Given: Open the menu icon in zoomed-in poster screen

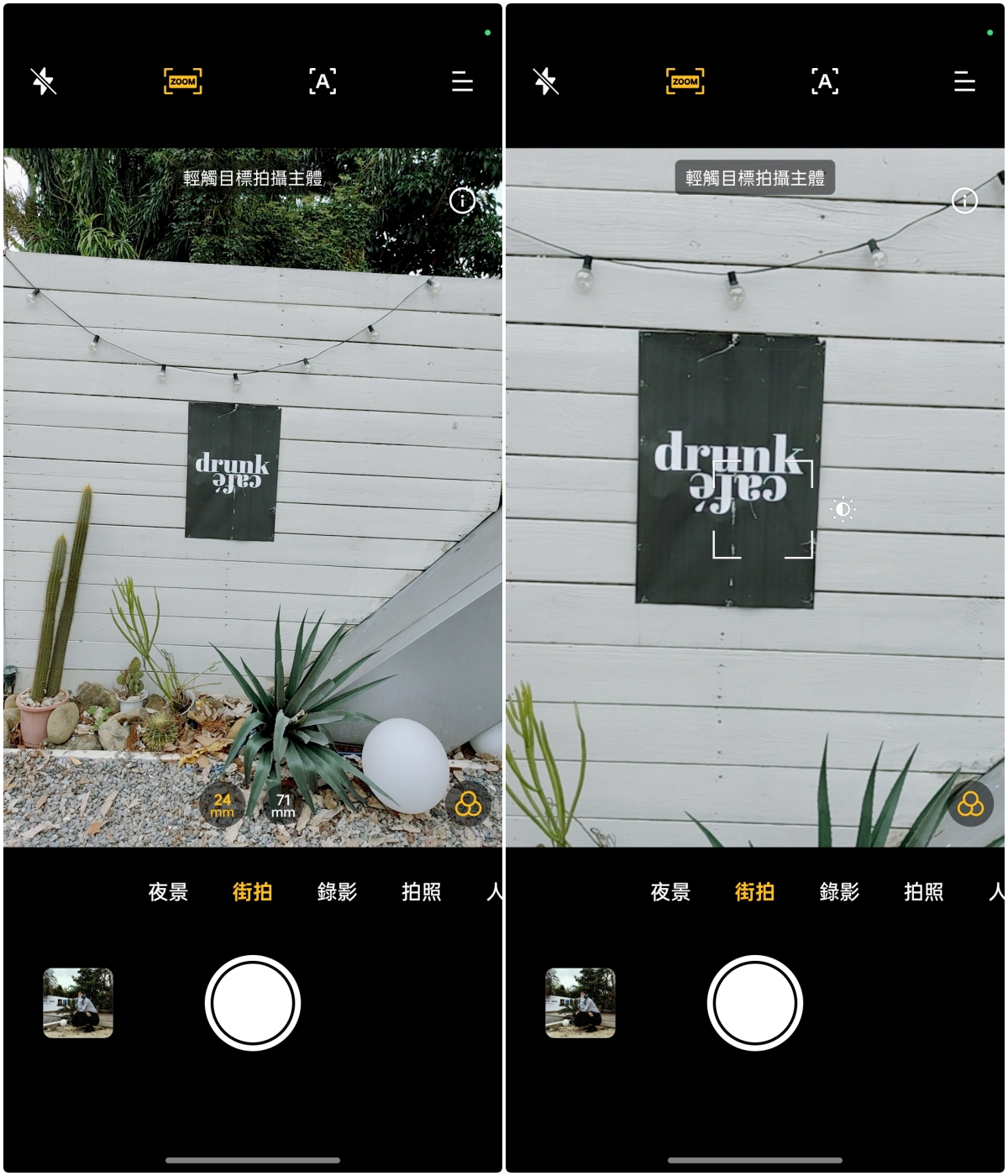Looking at the screenshot, I should 964,81.
